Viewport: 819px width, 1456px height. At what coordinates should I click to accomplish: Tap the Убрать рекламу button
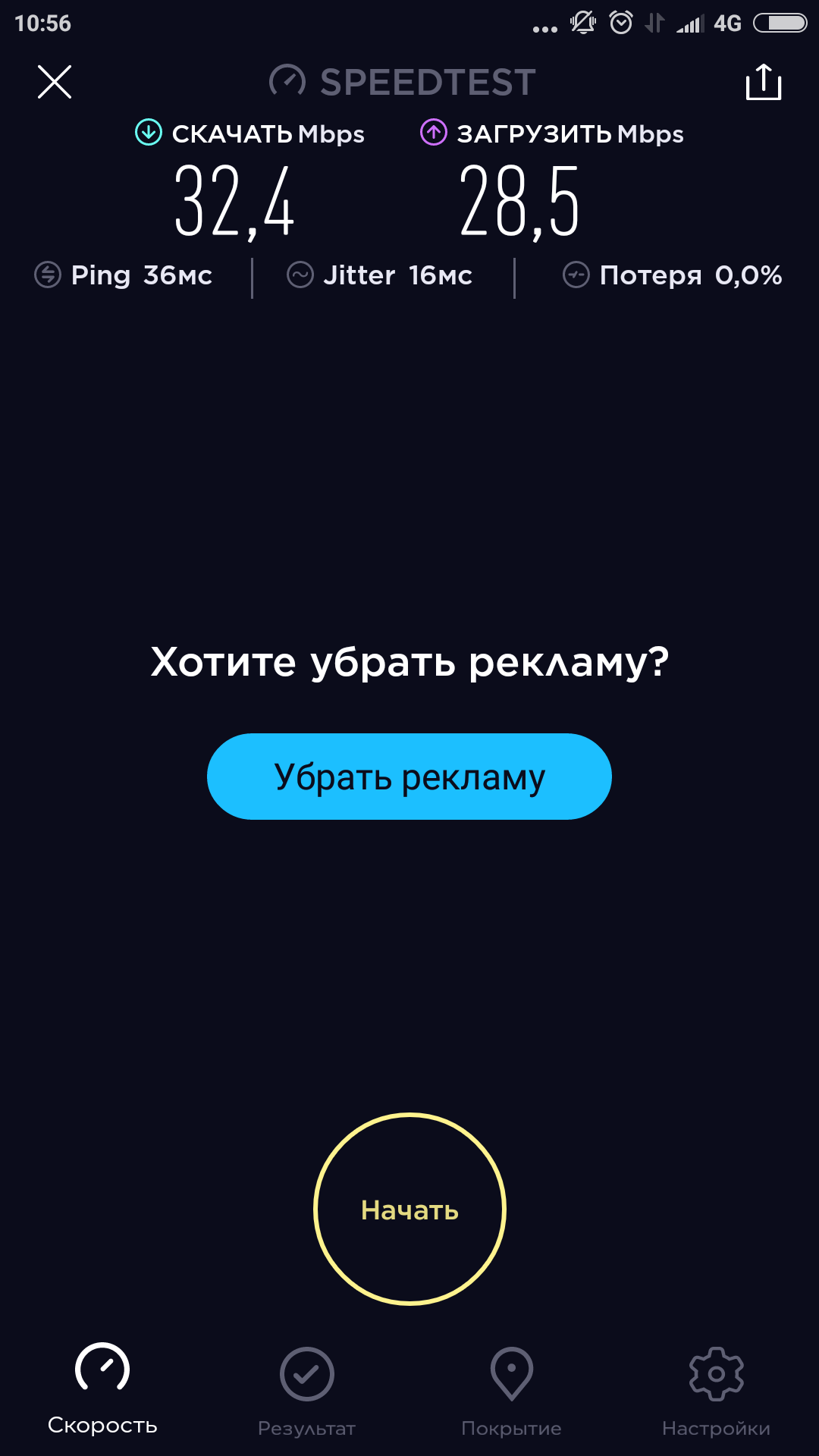pos(409,777)
